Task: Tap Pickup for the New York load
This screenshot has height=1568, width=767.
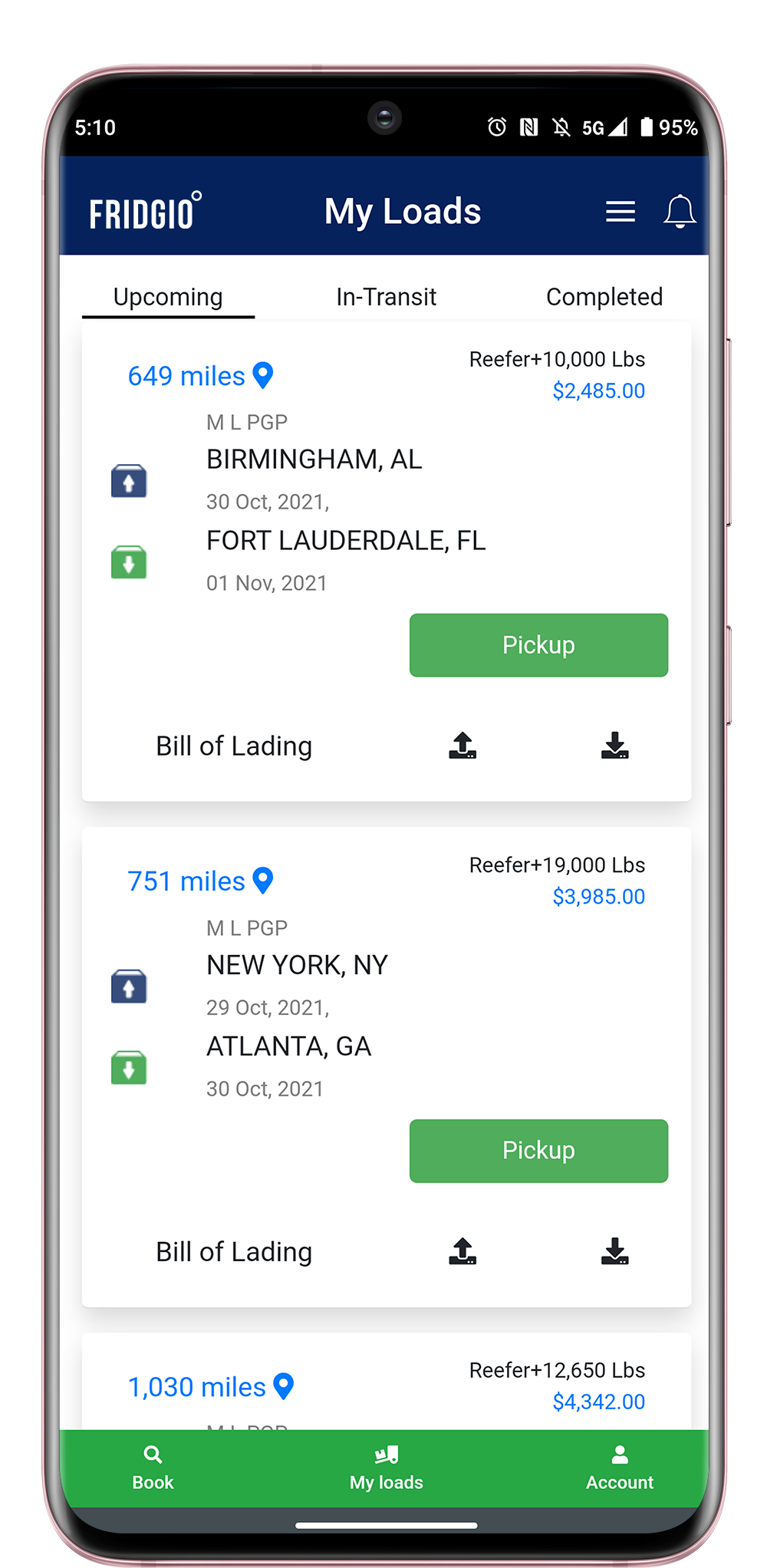Action: [538, 1151]
